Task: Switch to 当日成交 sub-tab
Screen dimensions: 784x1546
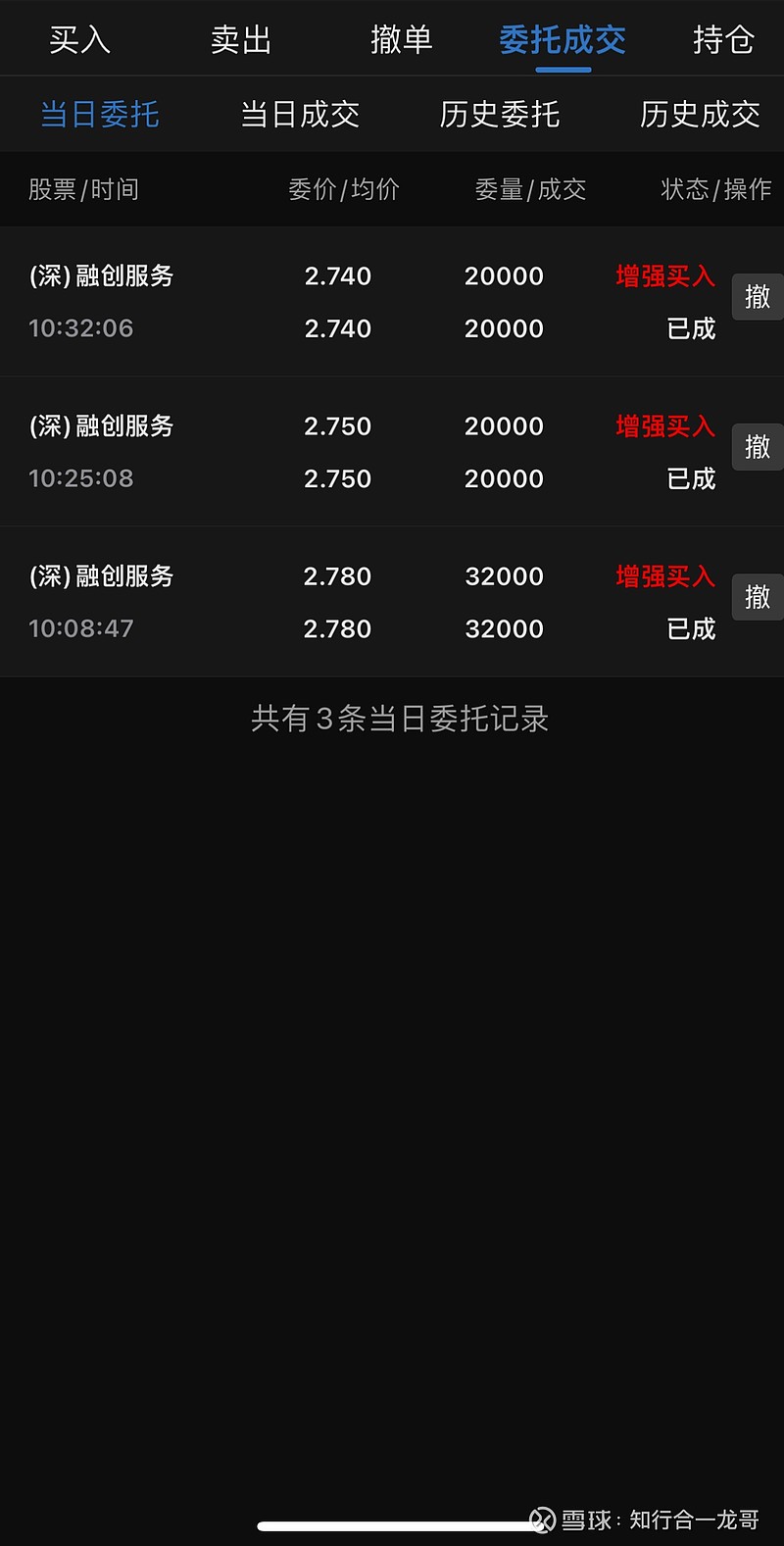Action: pyautogui.click(x=300, y=115)
